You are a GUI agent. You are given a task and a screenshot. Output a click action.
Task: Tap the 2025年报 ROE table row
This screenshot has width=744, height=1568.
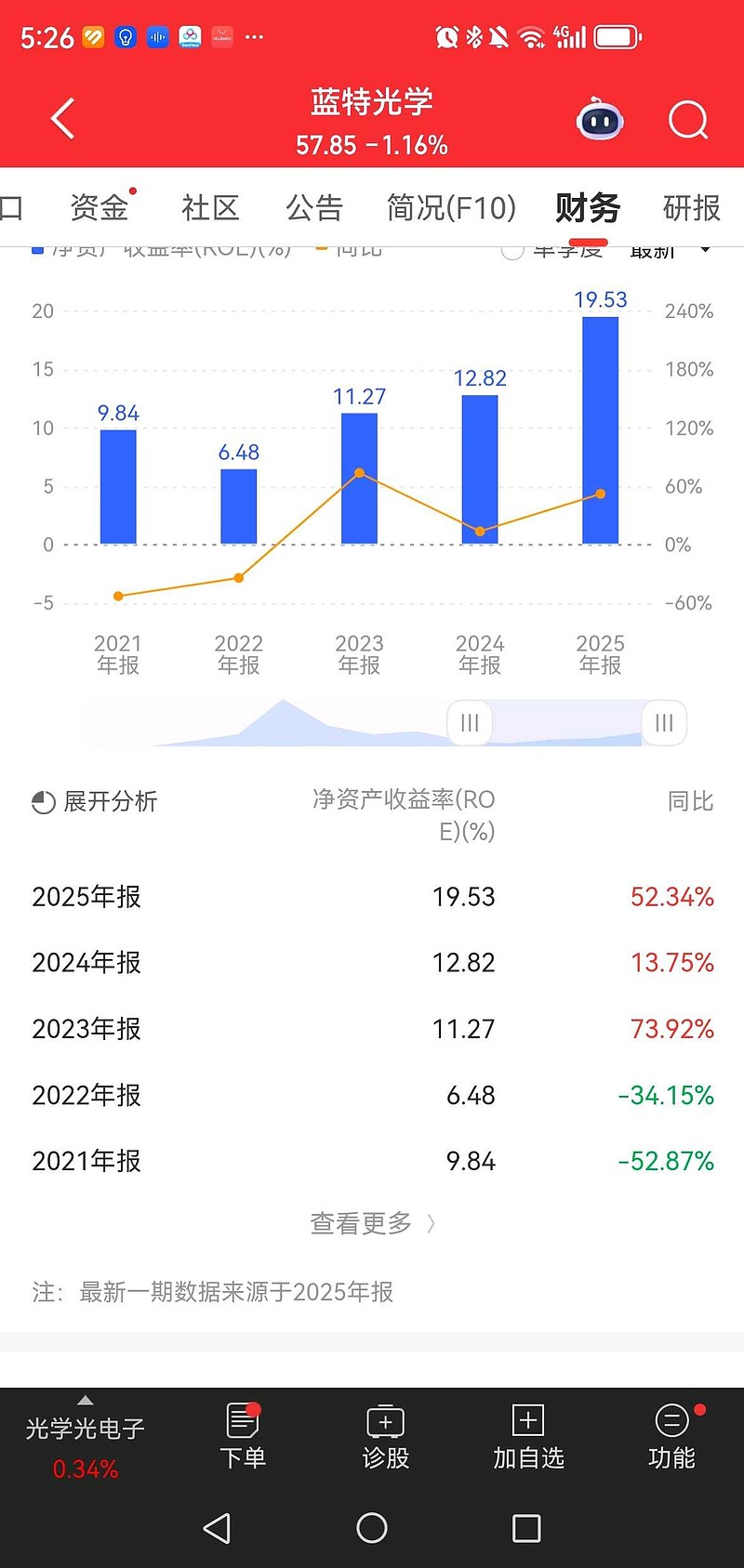372,897
